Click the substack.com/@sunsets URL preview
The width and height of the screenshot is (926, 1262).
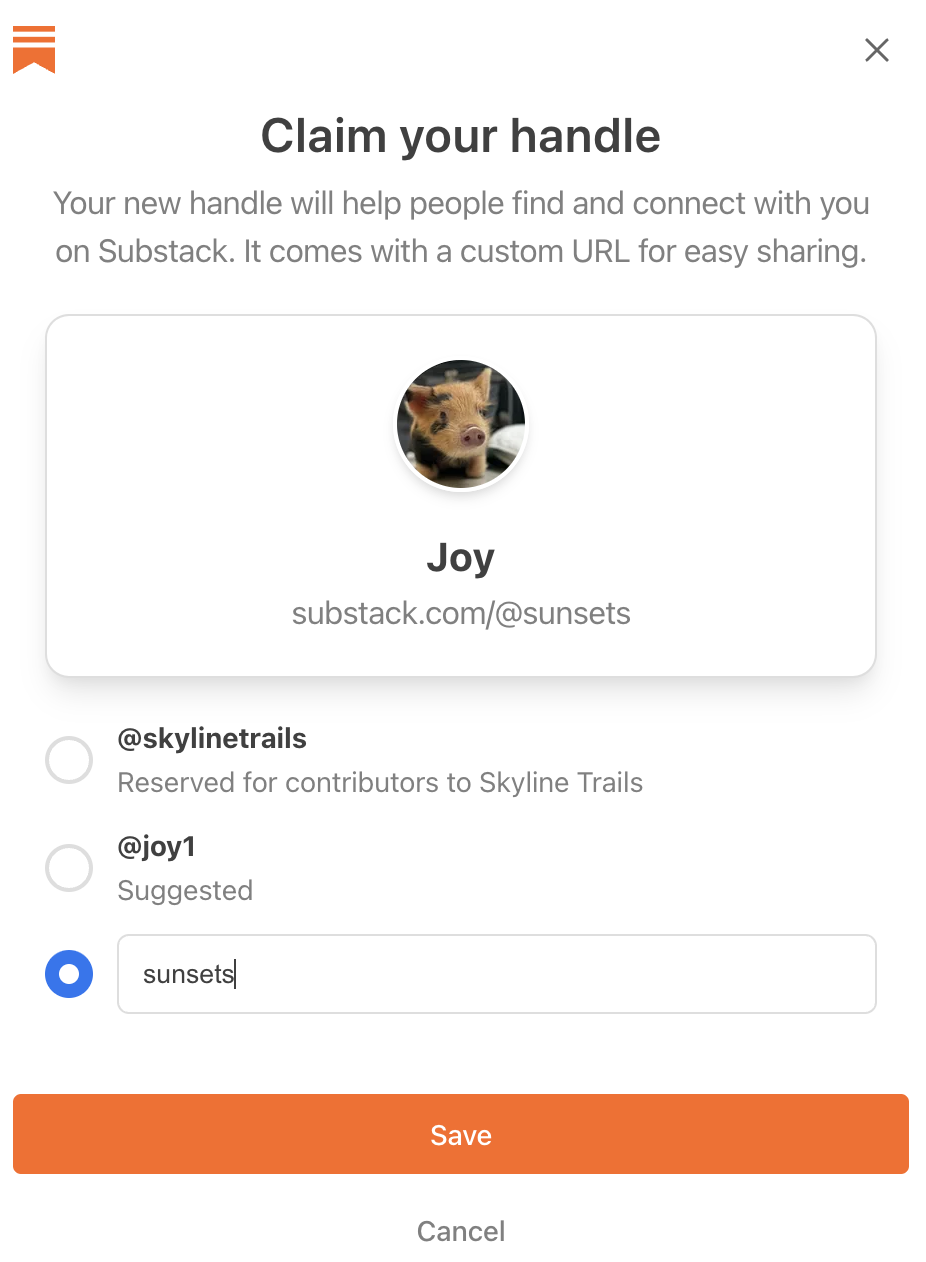point(461,613)
